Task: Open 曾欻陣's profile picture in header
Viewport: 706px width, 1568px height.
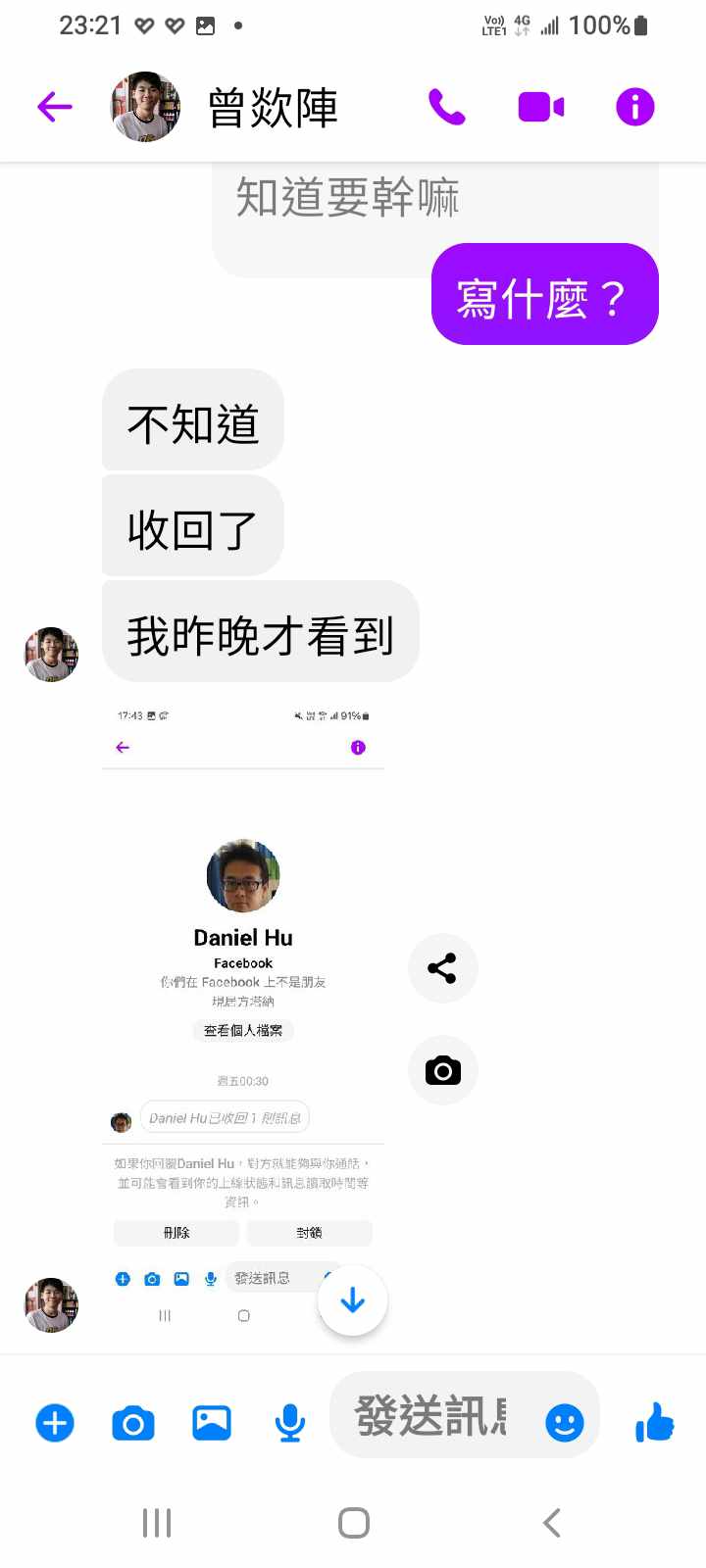Action: 145,107
